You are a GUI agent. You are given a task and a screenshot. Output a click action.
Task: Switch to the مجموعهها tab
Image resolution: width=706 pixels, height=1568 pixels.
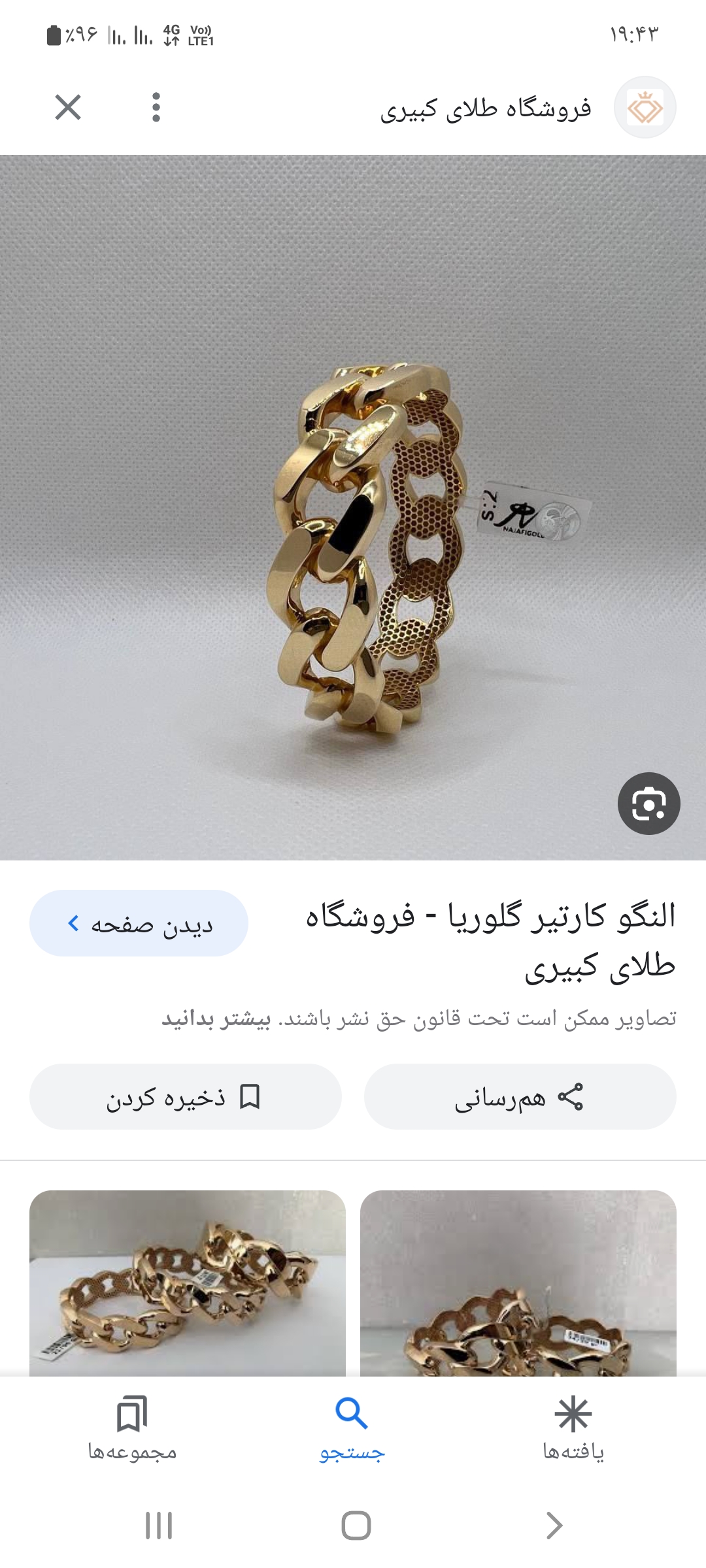[132, 1429]
